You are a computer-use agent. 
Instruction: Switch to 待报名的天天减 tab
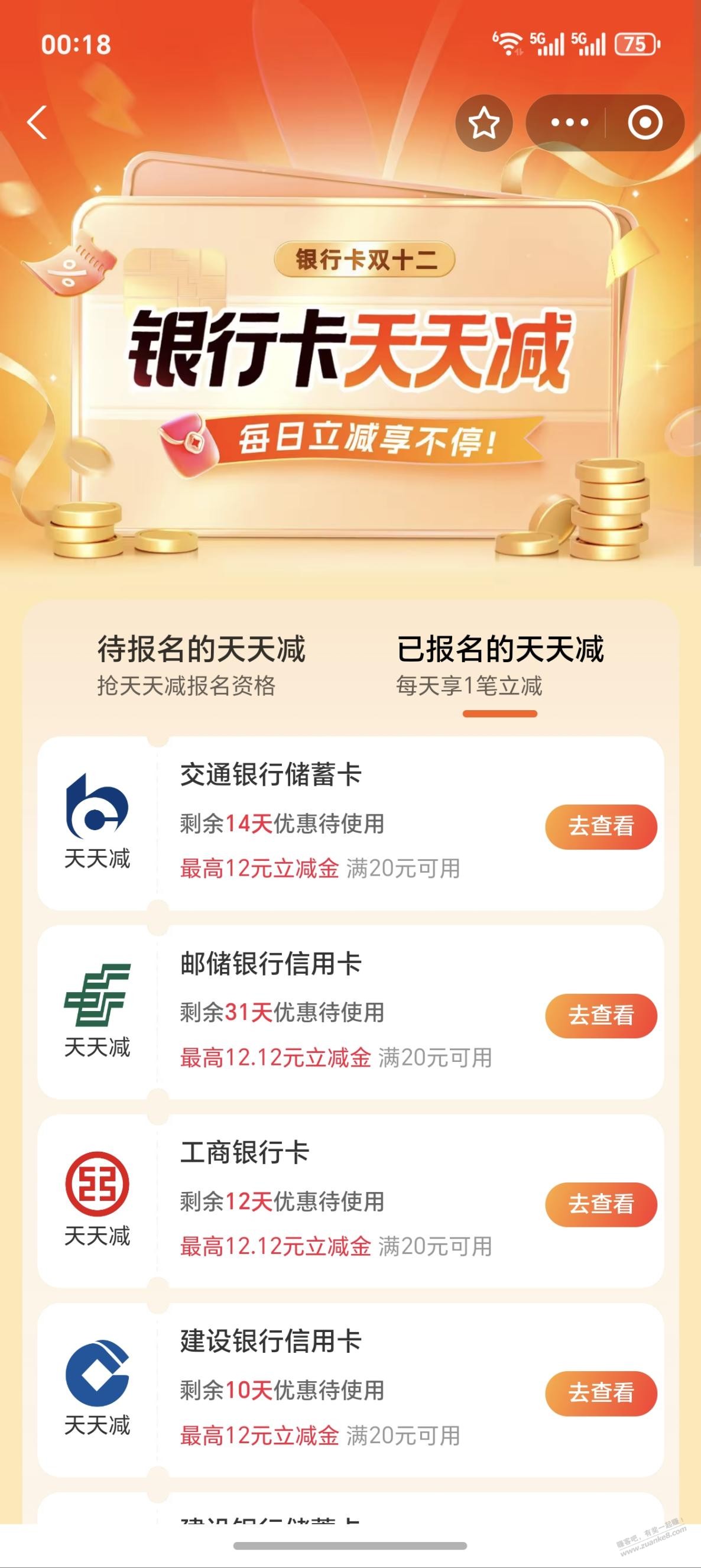click(201, 665)
